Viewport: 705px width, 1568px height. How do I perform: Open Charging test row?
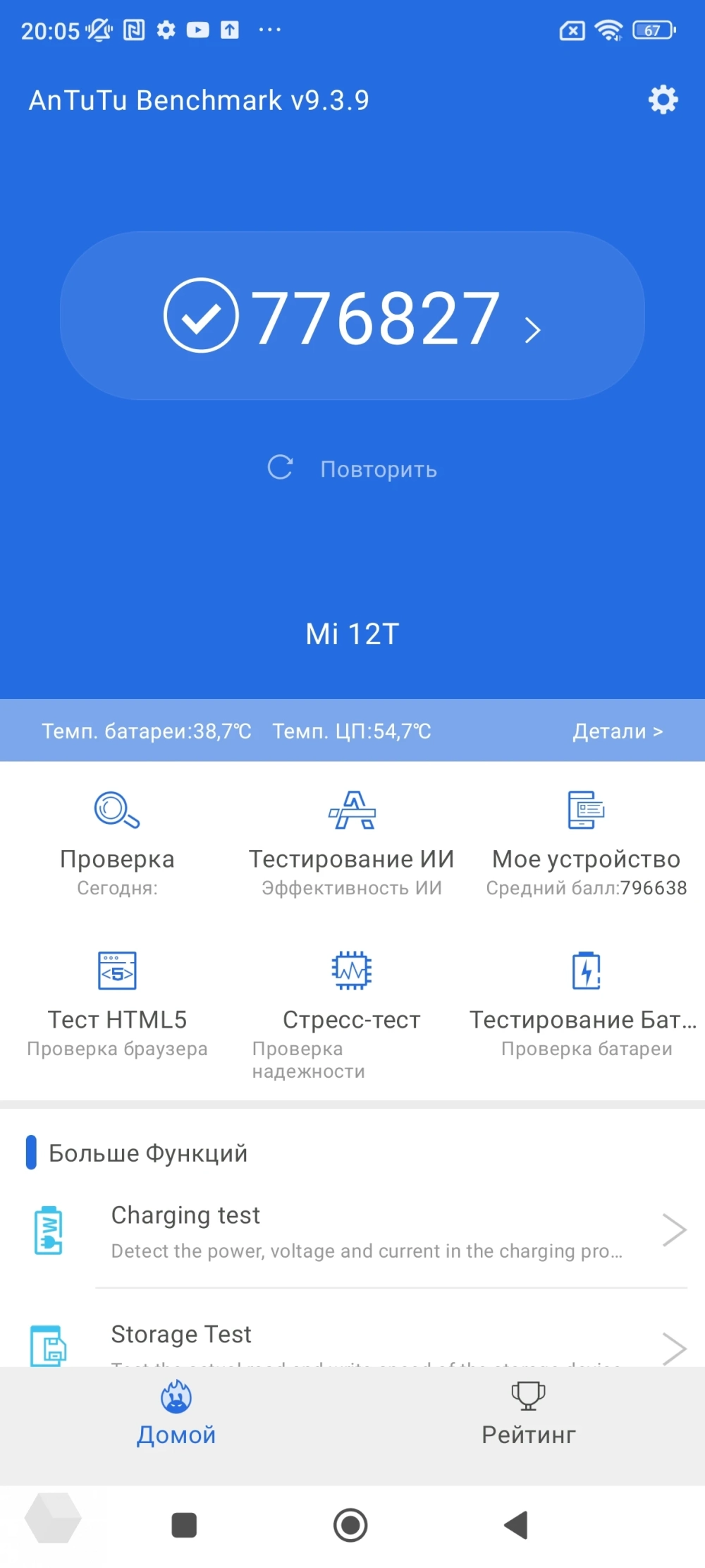(x=367, y=1231)
